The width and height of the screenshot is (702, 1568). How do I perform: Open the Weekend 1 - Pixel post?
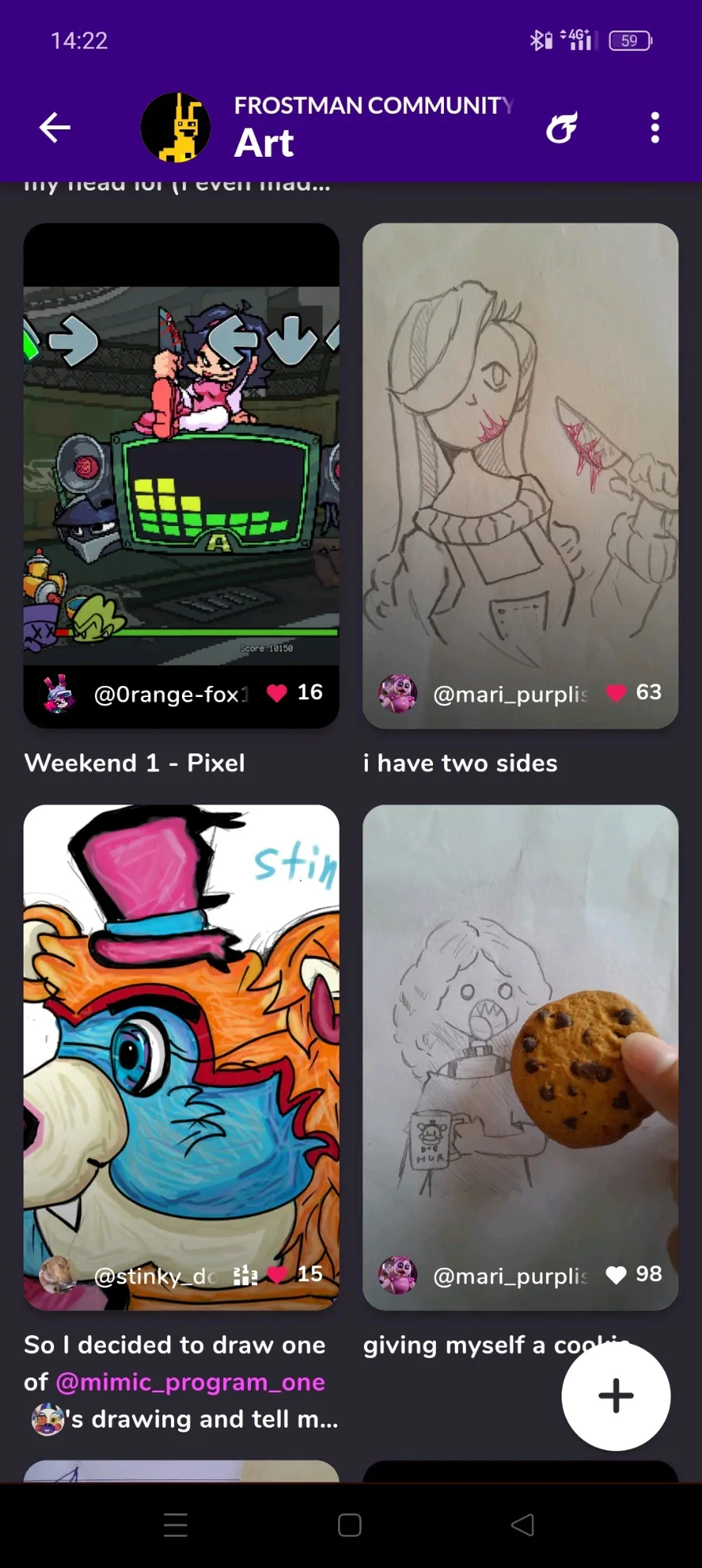click(x=181, y=470)
